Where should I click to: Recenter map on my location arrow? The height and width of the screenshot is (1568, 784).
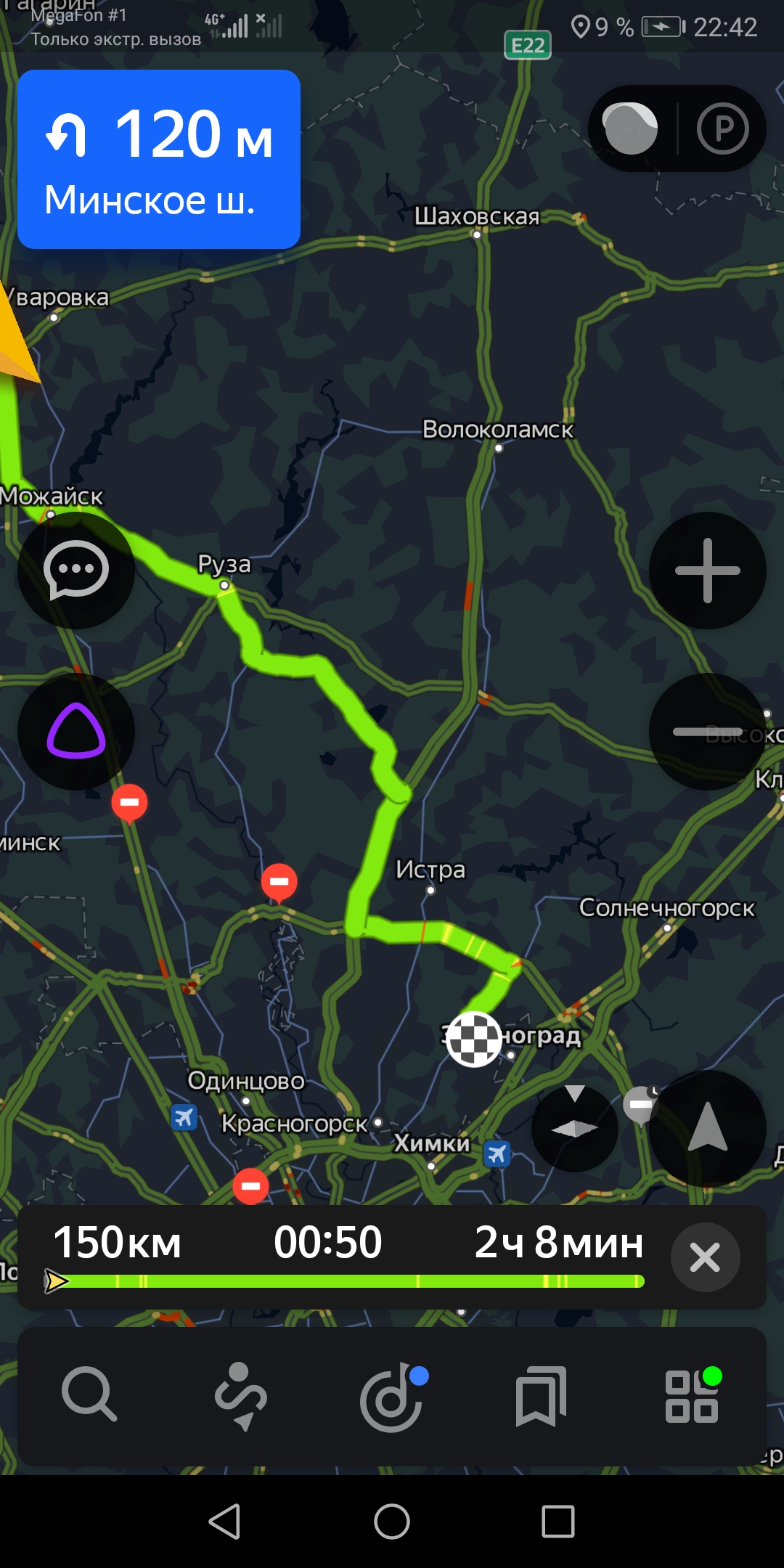point(707,1128)
